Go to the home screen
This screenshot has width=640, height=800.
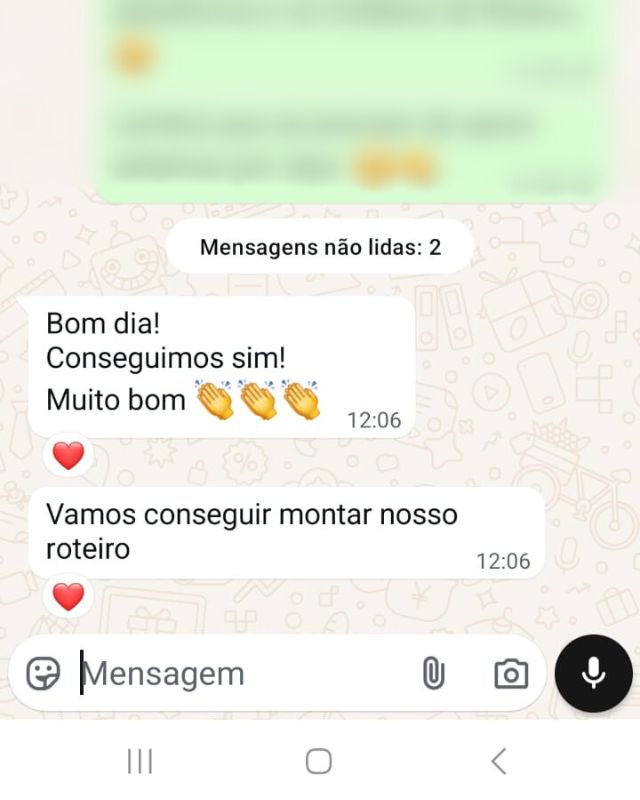[x=319, y=762]
